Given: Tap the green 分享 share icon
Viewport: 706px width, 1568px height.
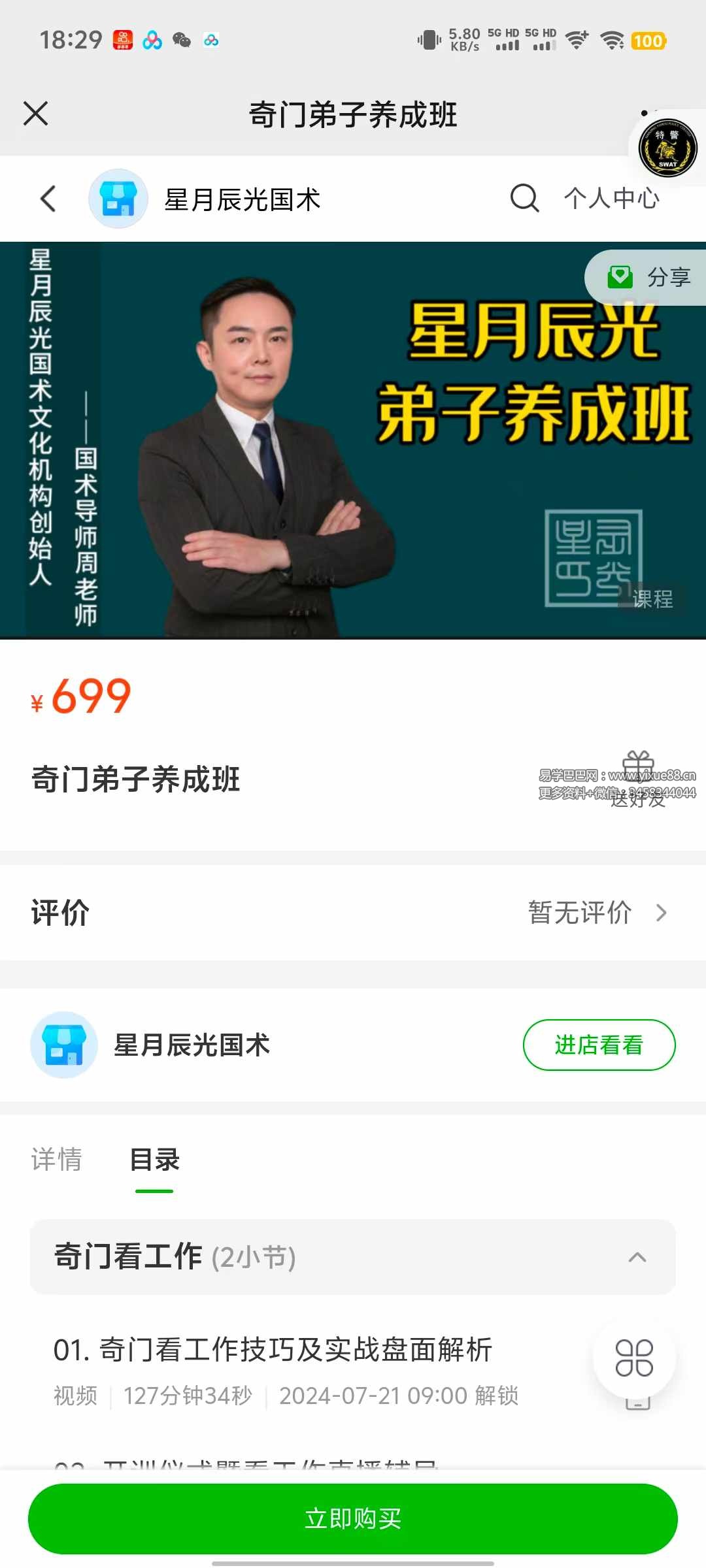Looking at the screenshot, I should click(622, 278).
